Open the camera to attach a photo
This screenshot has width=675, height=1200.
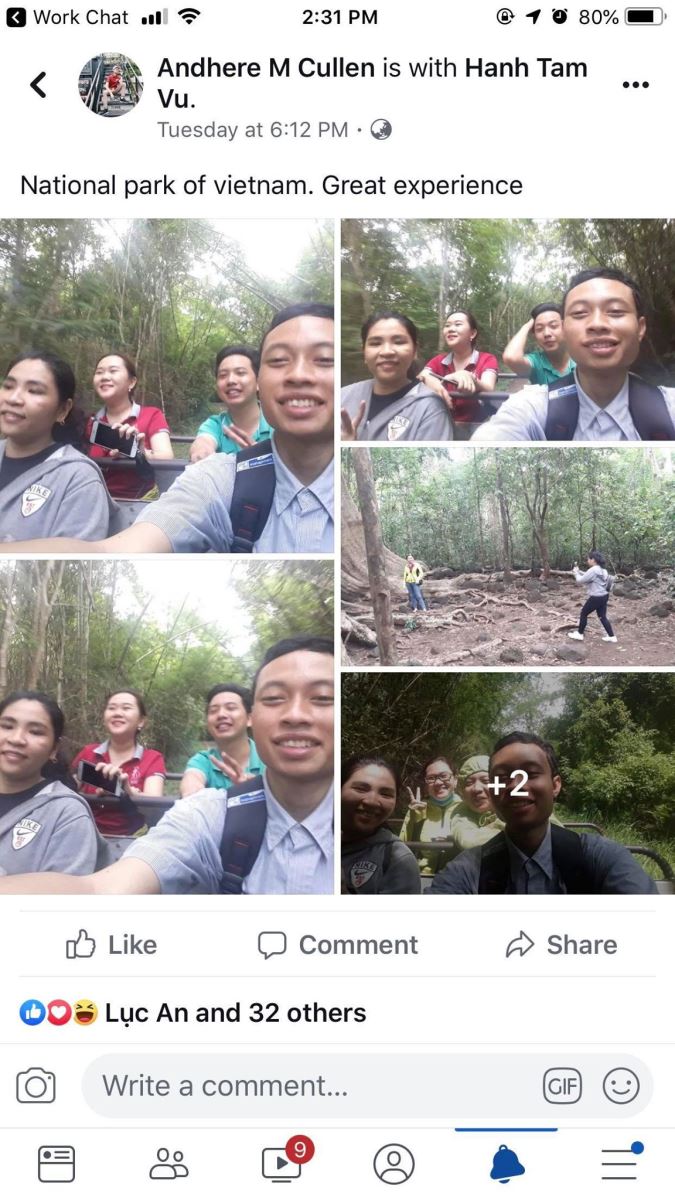pyautogui.click(x=36, y=1086)
